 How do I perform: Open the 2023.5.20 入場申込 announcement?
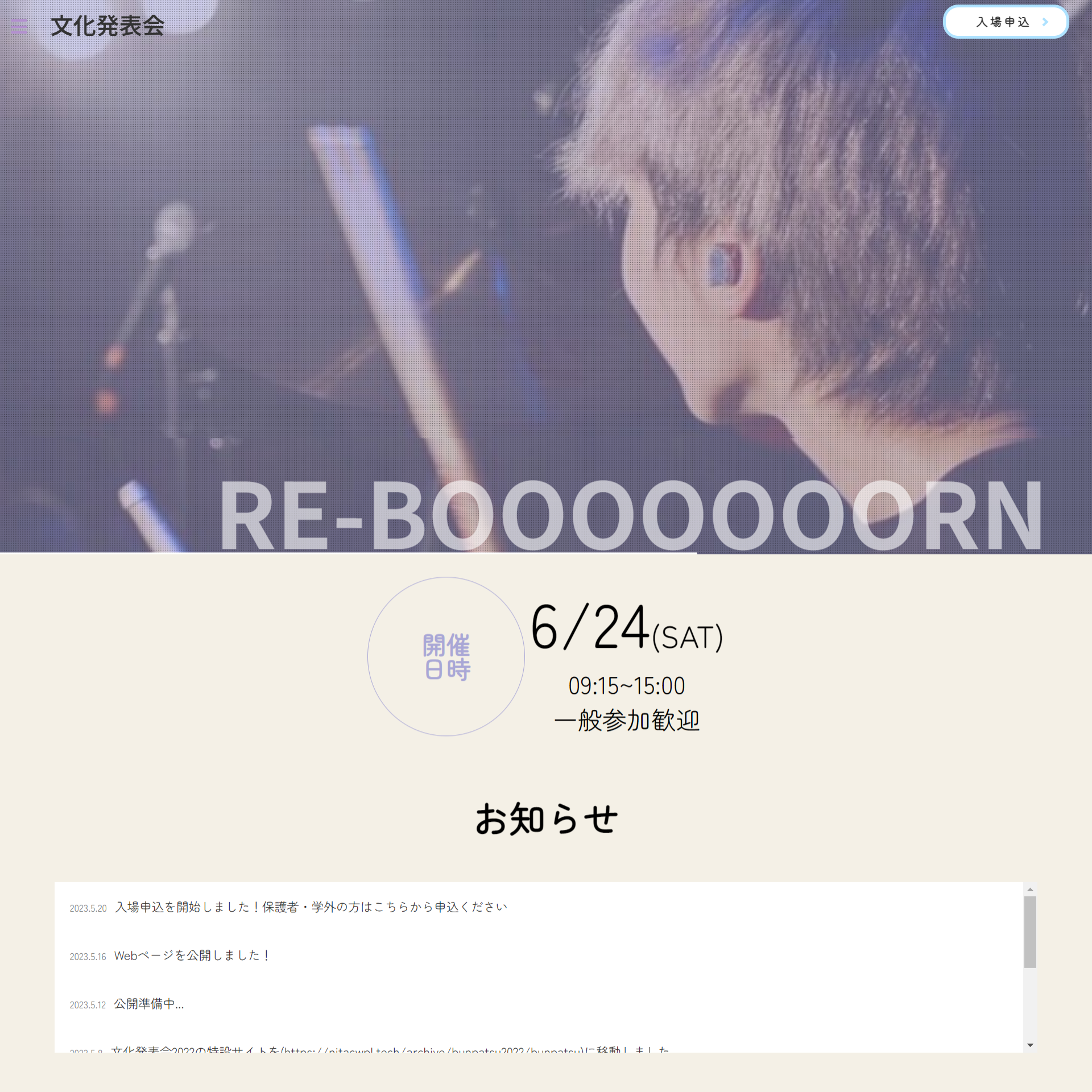[311, 907]
